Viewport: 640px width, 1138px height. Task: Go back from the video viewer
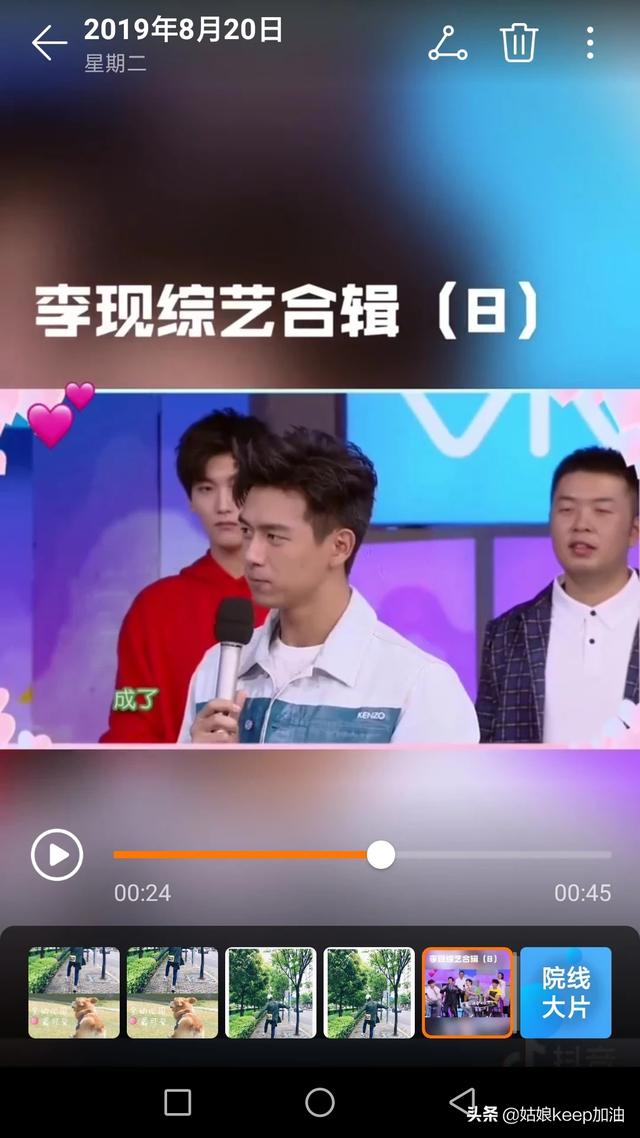point(47,43)
